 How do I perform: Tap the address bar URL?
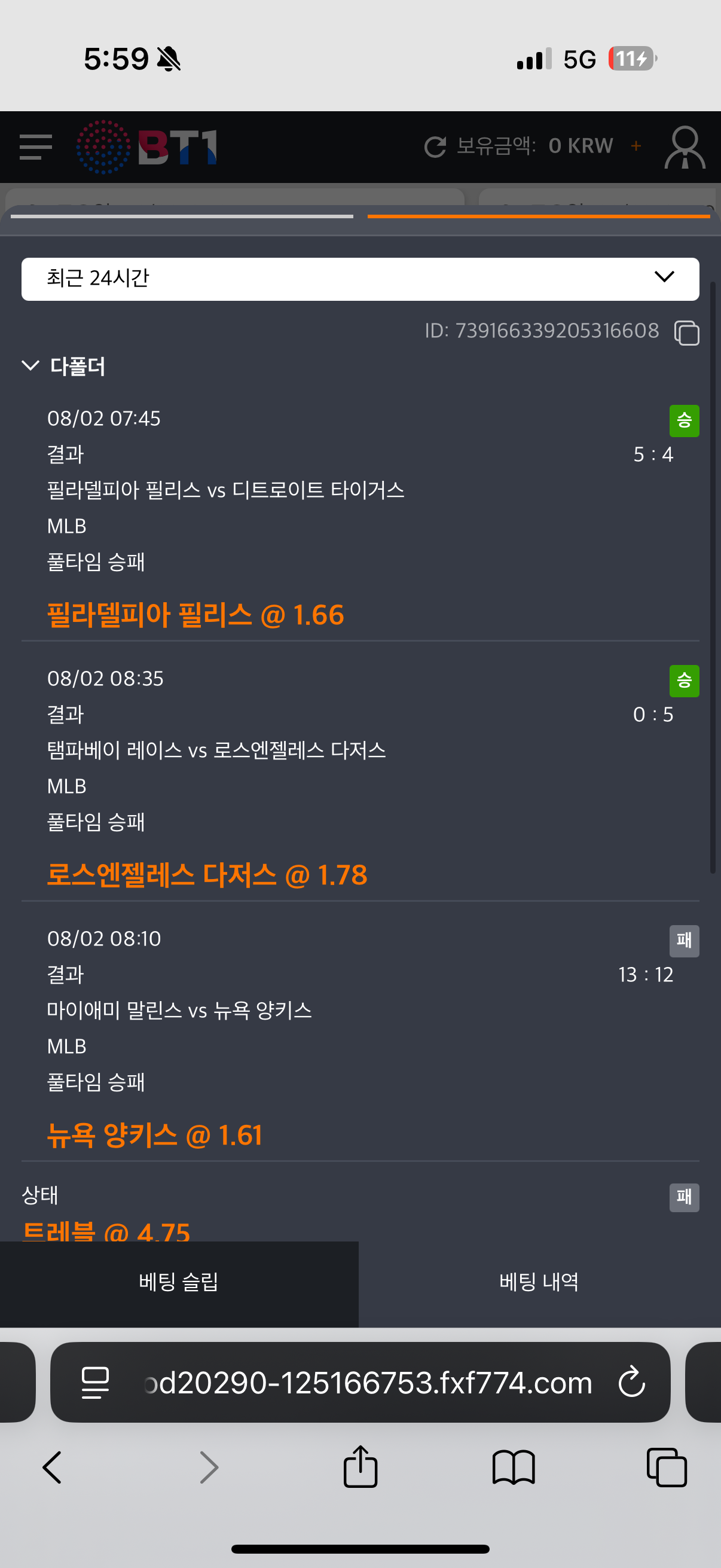(x=368, y=1383)
